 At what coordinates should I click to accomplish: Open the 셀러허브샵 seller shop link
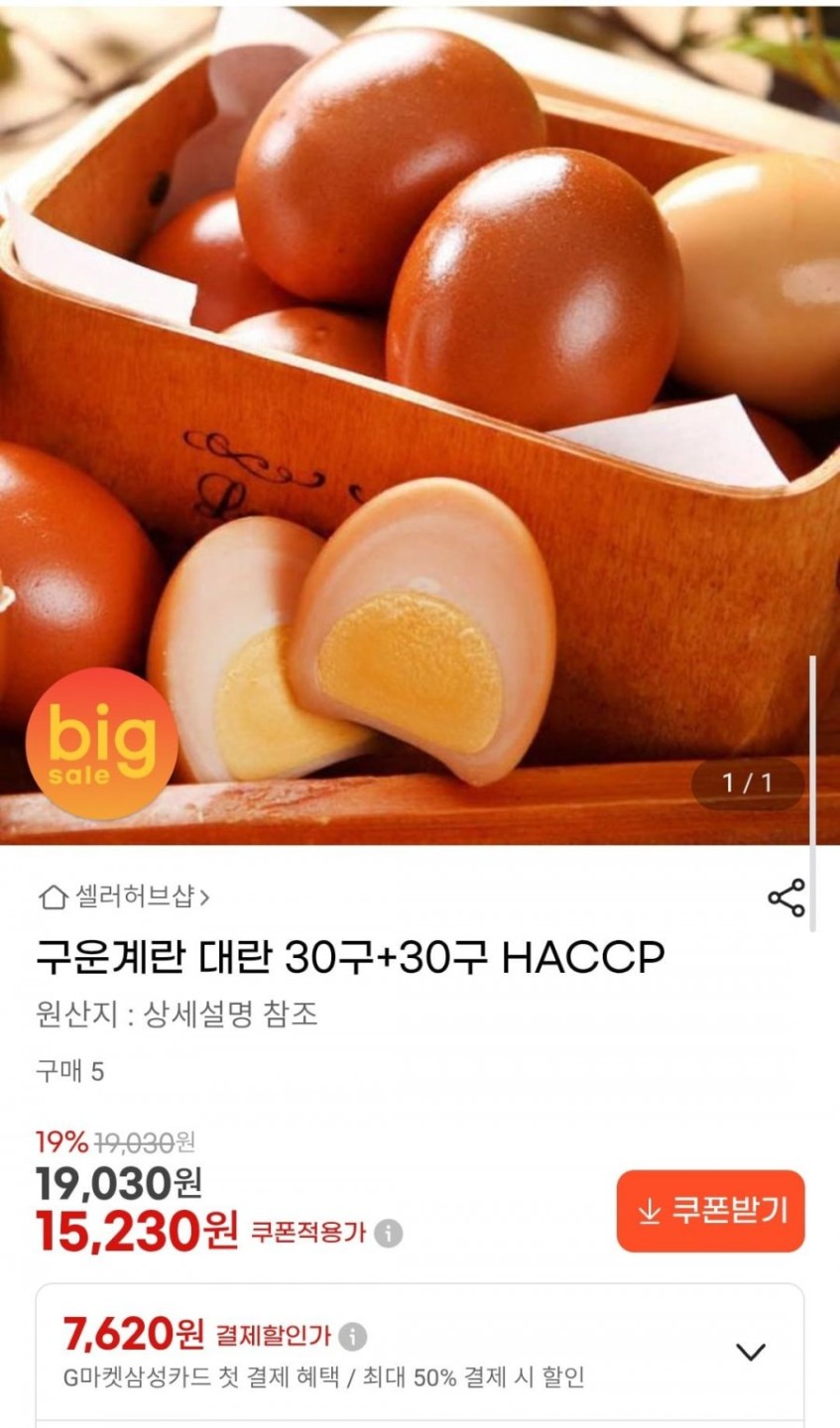click(x=125, y=897)
